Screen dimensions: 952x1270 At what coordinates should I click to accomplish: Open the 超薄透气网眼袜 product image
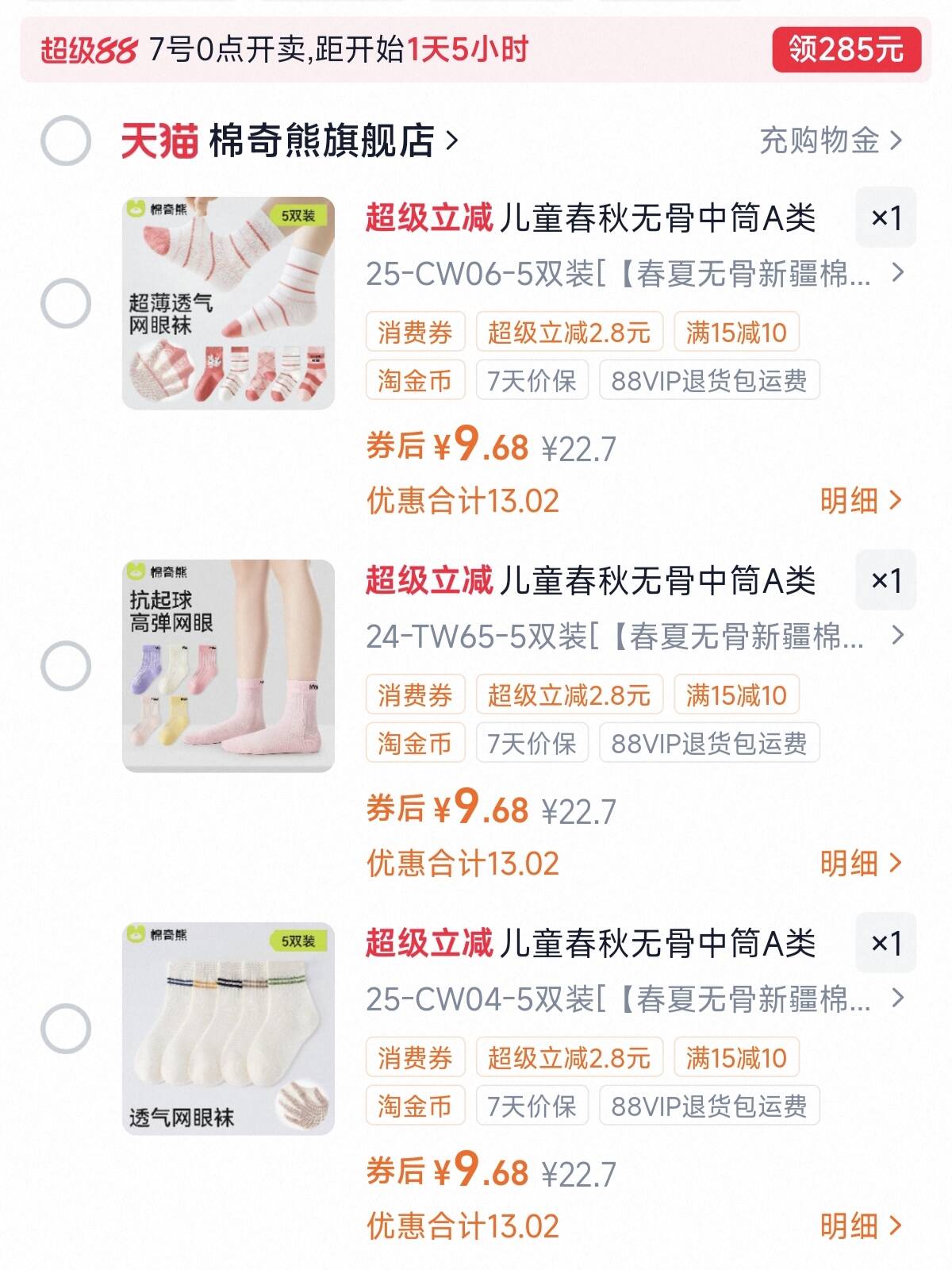click(x=228, y=303)
